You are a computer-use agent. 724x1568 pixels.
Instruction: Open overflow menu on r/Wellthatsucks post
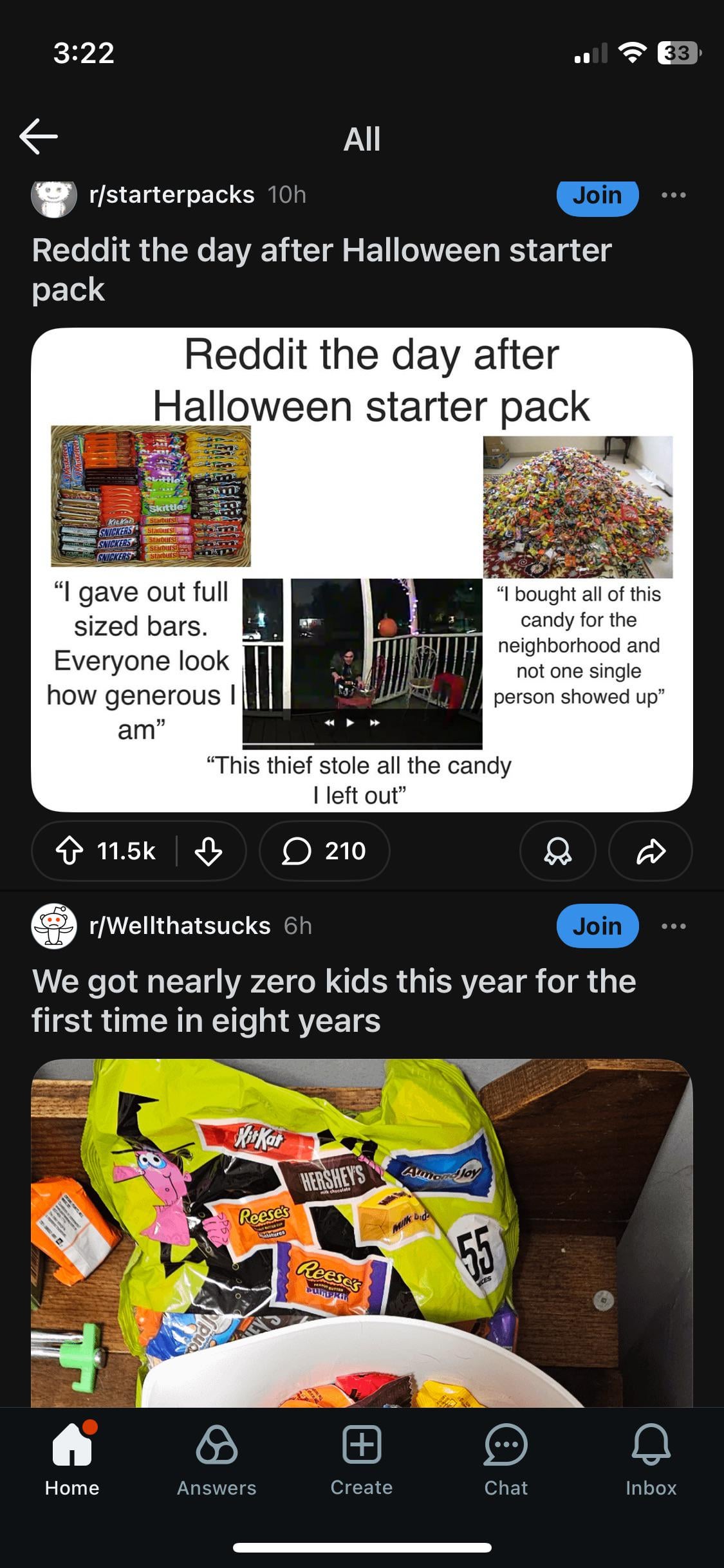click(673, 926)
